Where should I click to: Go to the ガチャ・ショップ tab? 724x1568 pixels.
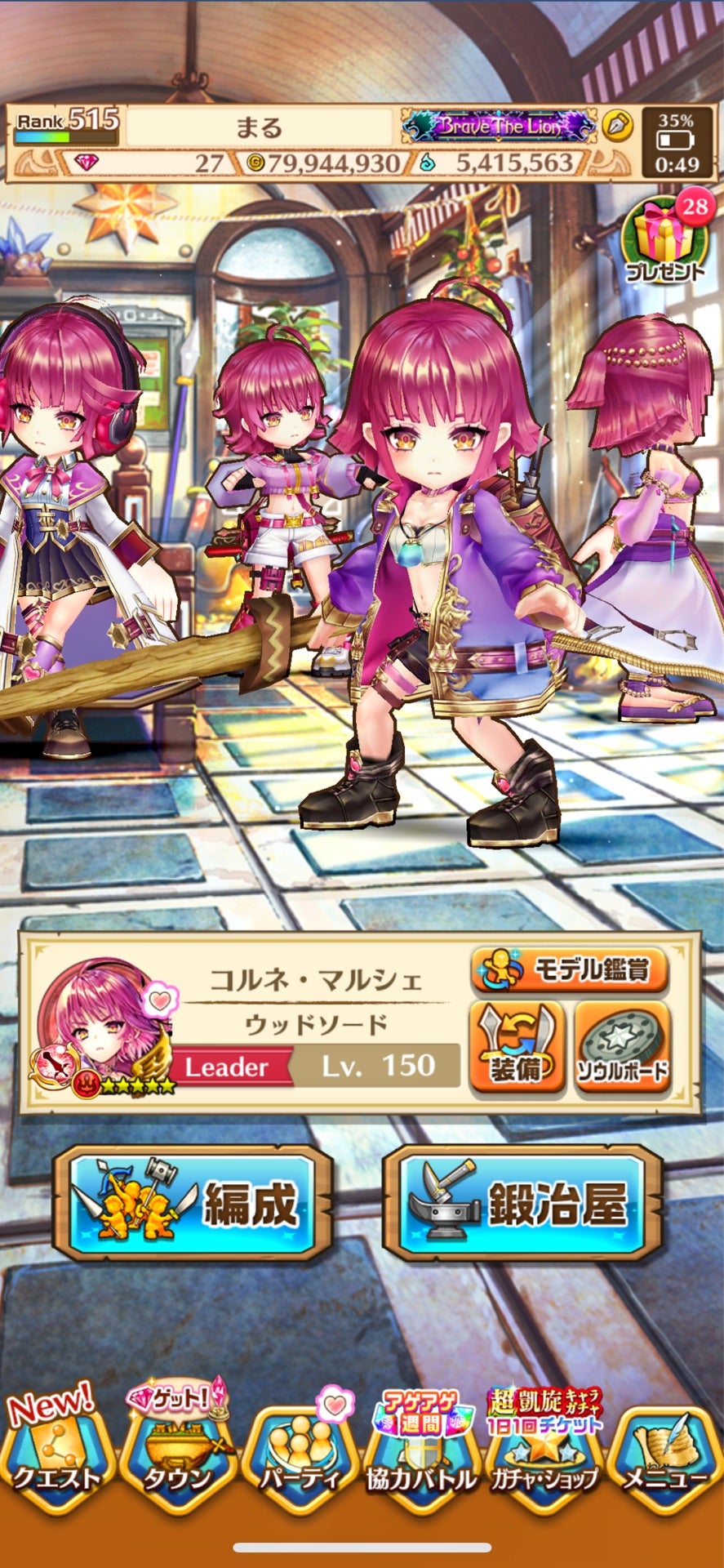pos(544,1462)
